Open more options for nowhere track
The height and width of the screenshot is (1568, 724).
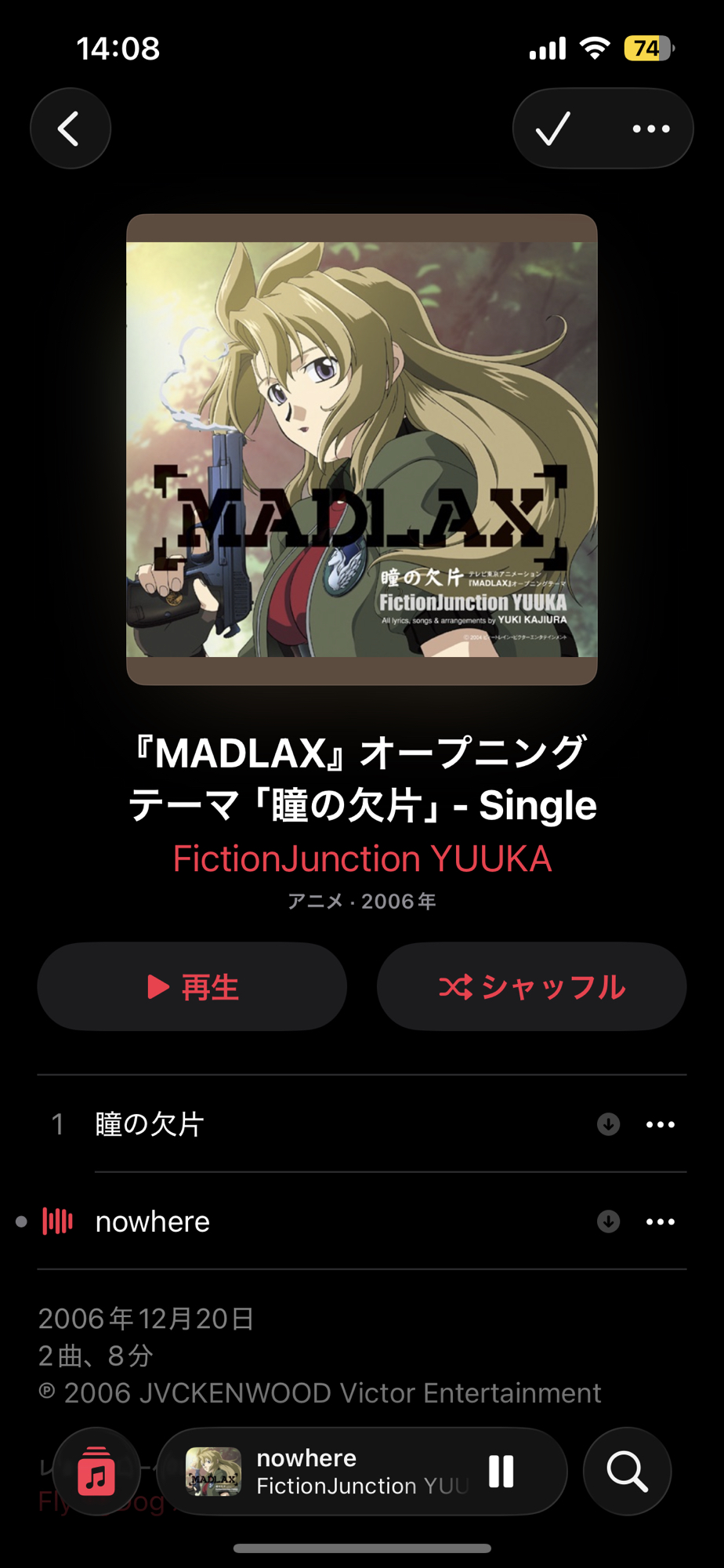point(661,1221)
